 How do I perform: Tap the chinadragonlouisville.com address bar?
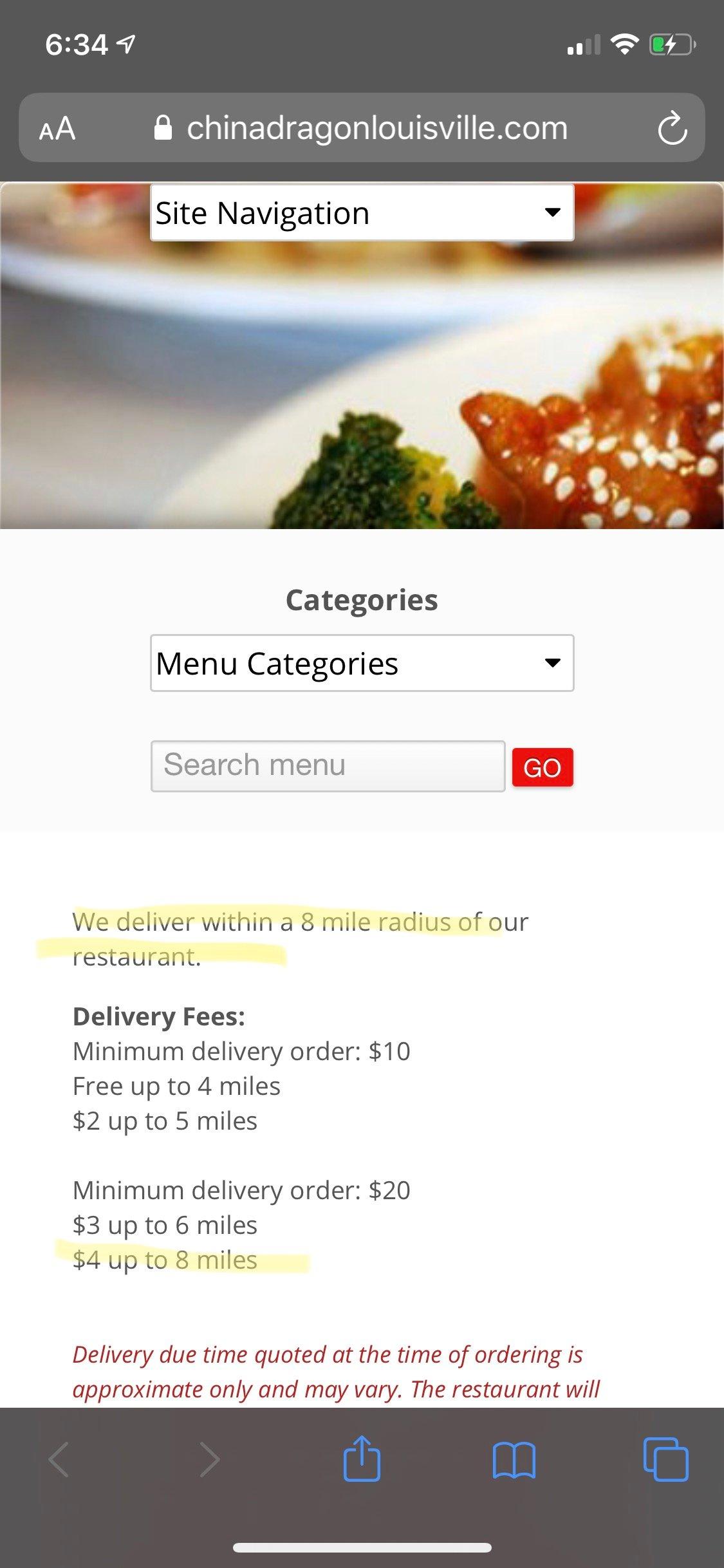pyautogui.click(x=377, y=128)
